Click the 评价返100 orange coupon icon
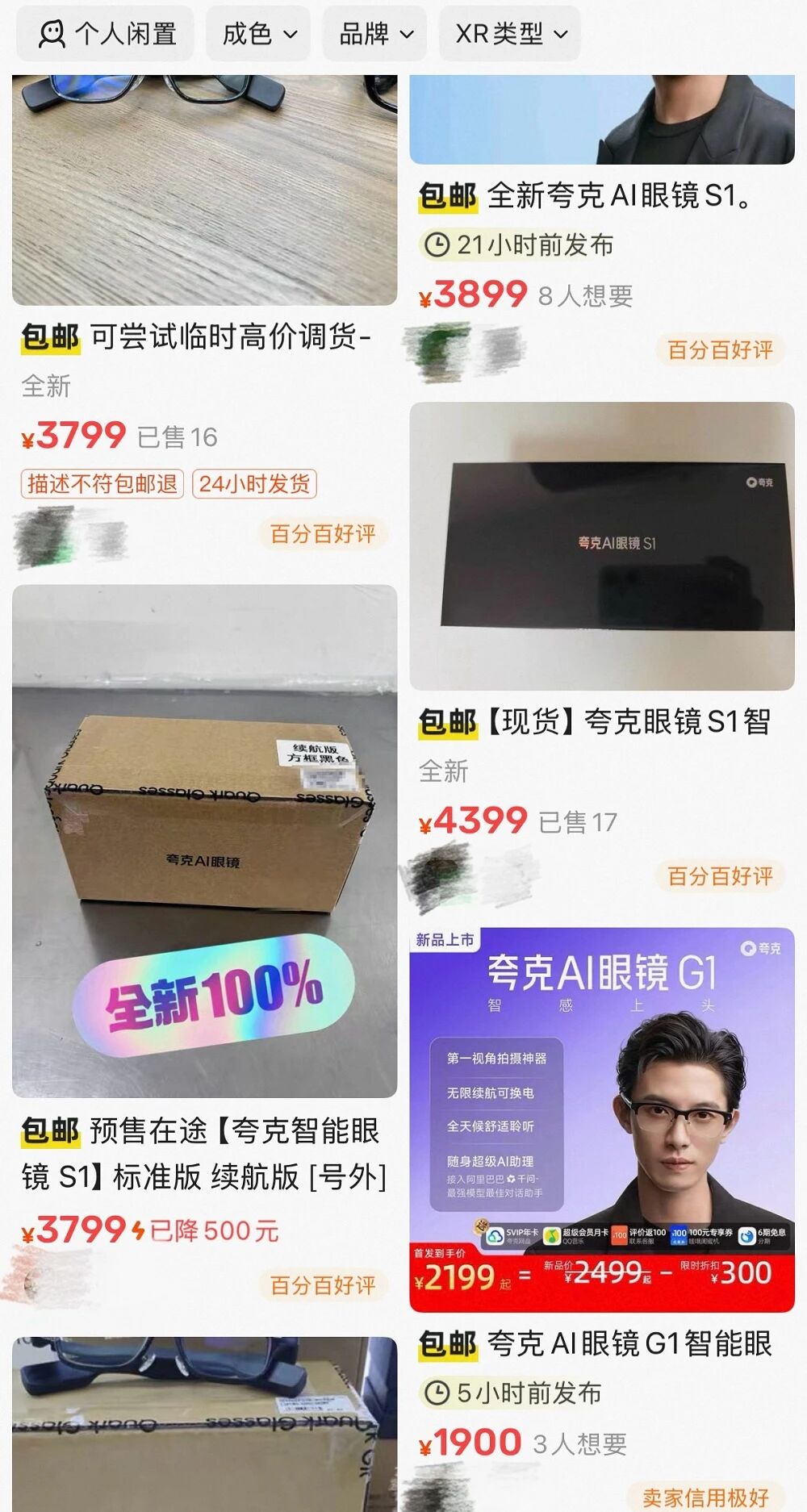 [618, 1234]
